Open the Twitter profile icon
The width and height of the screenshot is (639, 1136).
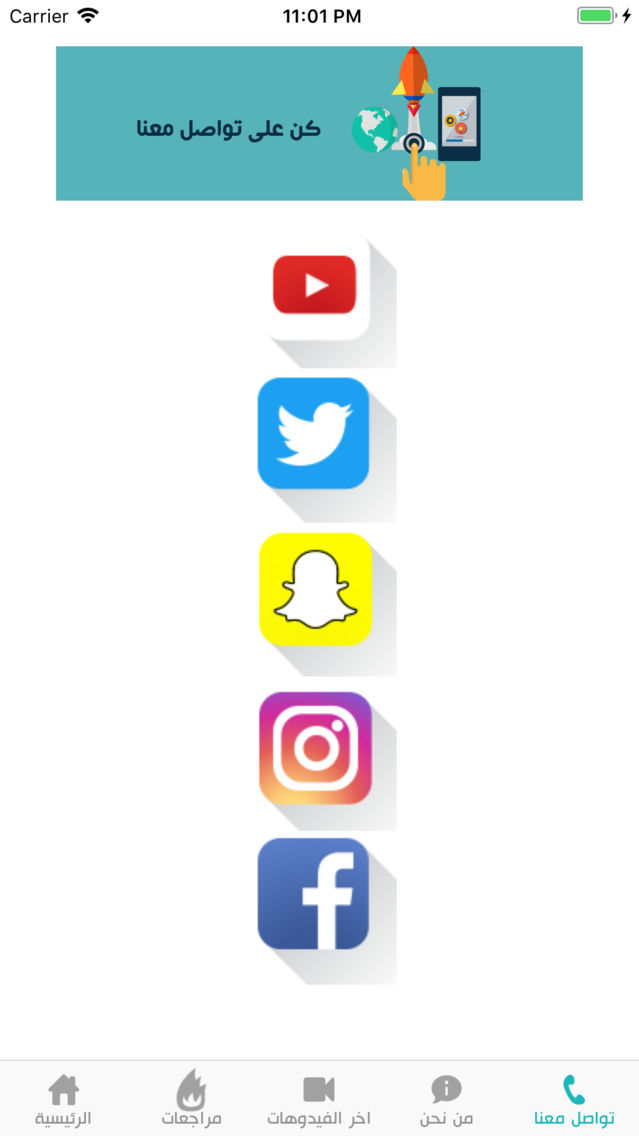314,433
